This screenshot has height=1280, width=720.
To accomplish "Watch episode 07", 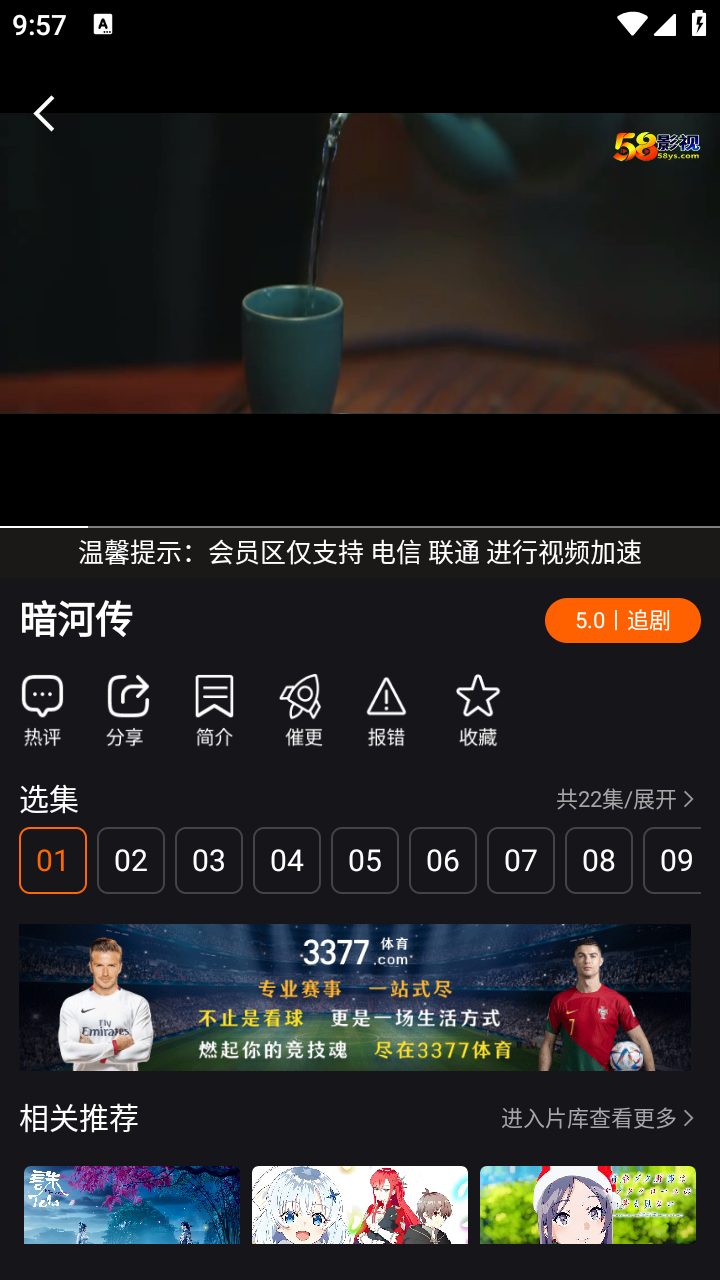I will (x=521, y=860).
